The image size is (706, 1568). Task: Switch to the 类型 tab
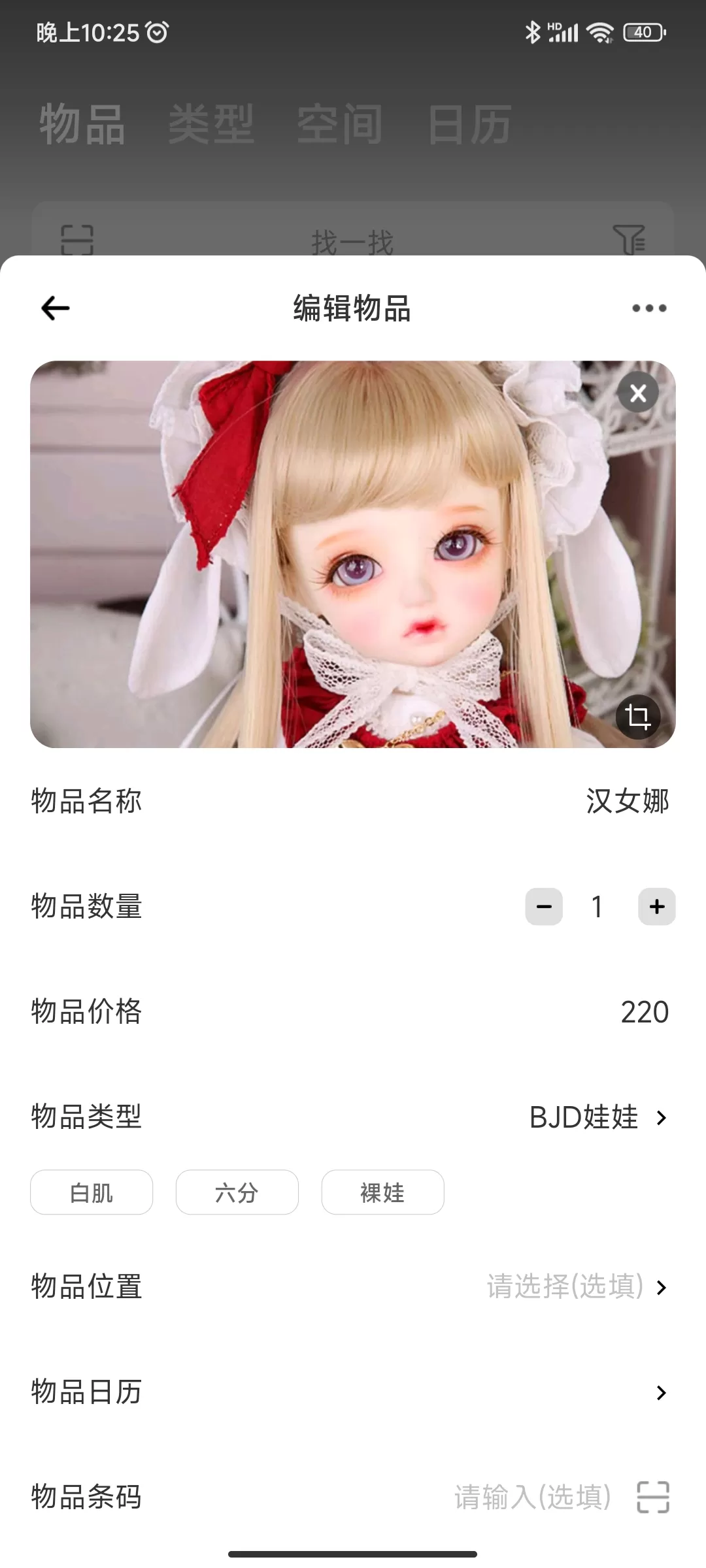pyautogui.click(x=210, y=124)
